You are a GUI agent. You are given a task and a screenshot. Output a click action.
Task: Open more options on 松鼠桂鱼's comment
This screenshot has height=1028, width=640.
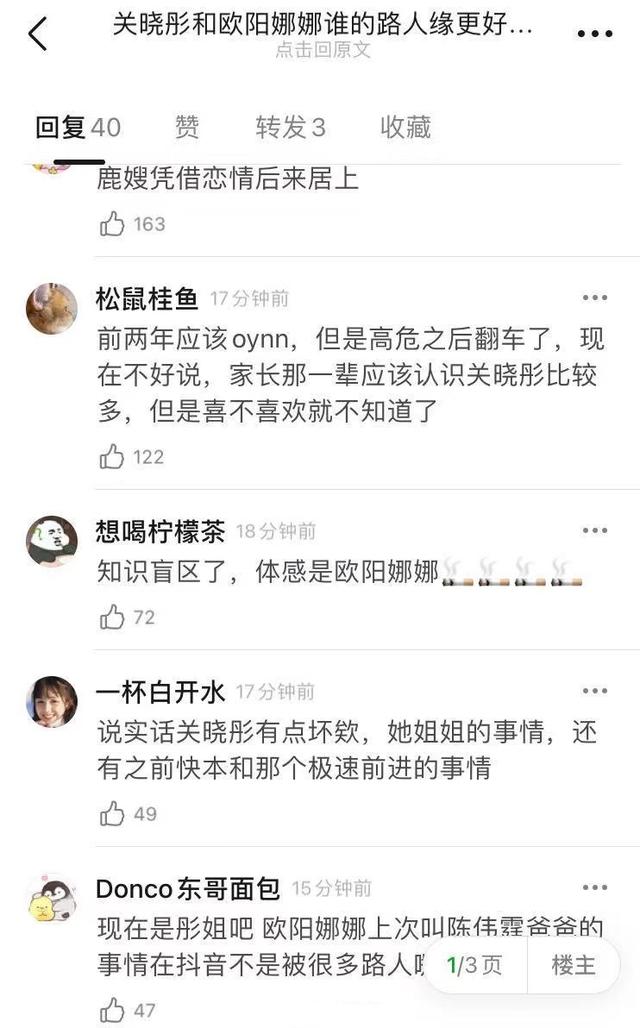[x=595, y=298]
